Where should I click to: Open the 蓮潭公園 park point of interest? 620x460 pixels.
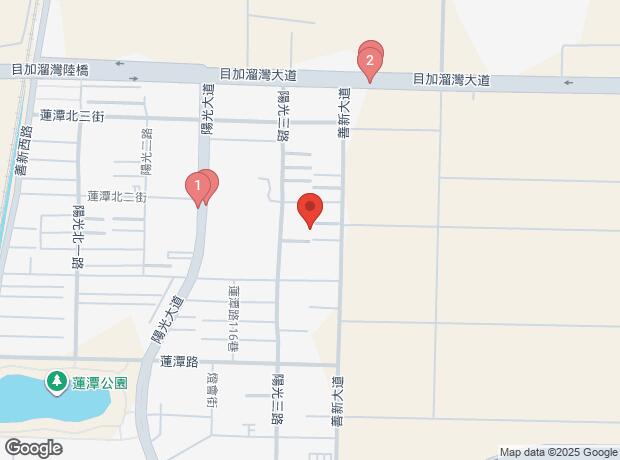click(x=56, y=382)
